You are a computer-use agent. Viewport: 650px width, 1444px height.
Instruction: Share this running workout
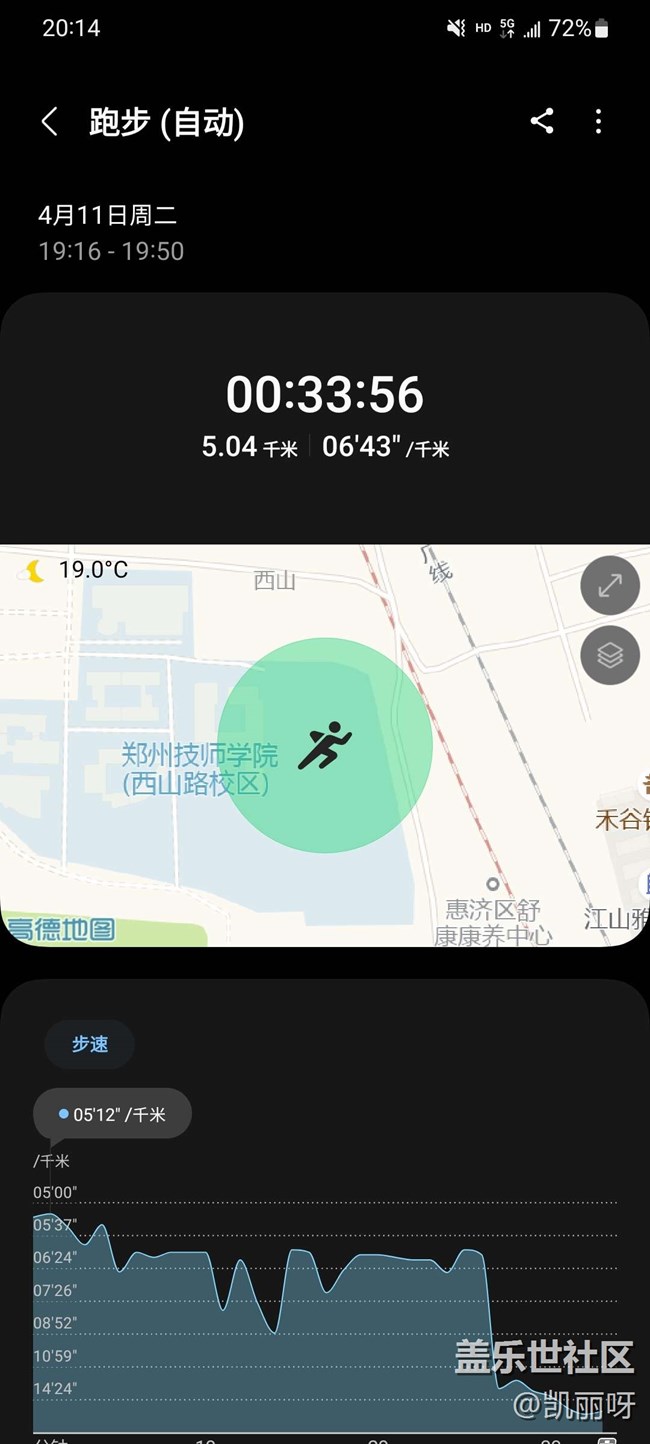tap(542, 122)
